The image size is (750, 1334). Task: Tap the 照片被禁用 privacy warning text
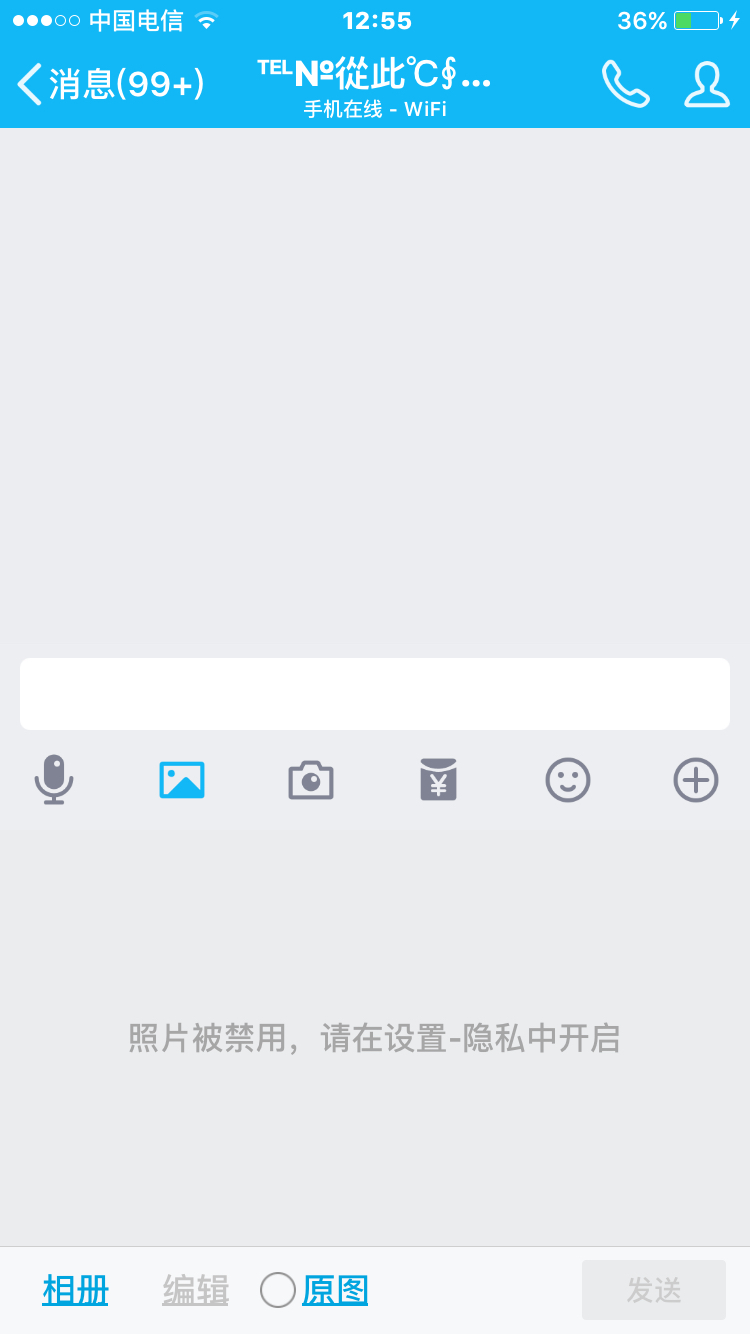point(375,1039)
